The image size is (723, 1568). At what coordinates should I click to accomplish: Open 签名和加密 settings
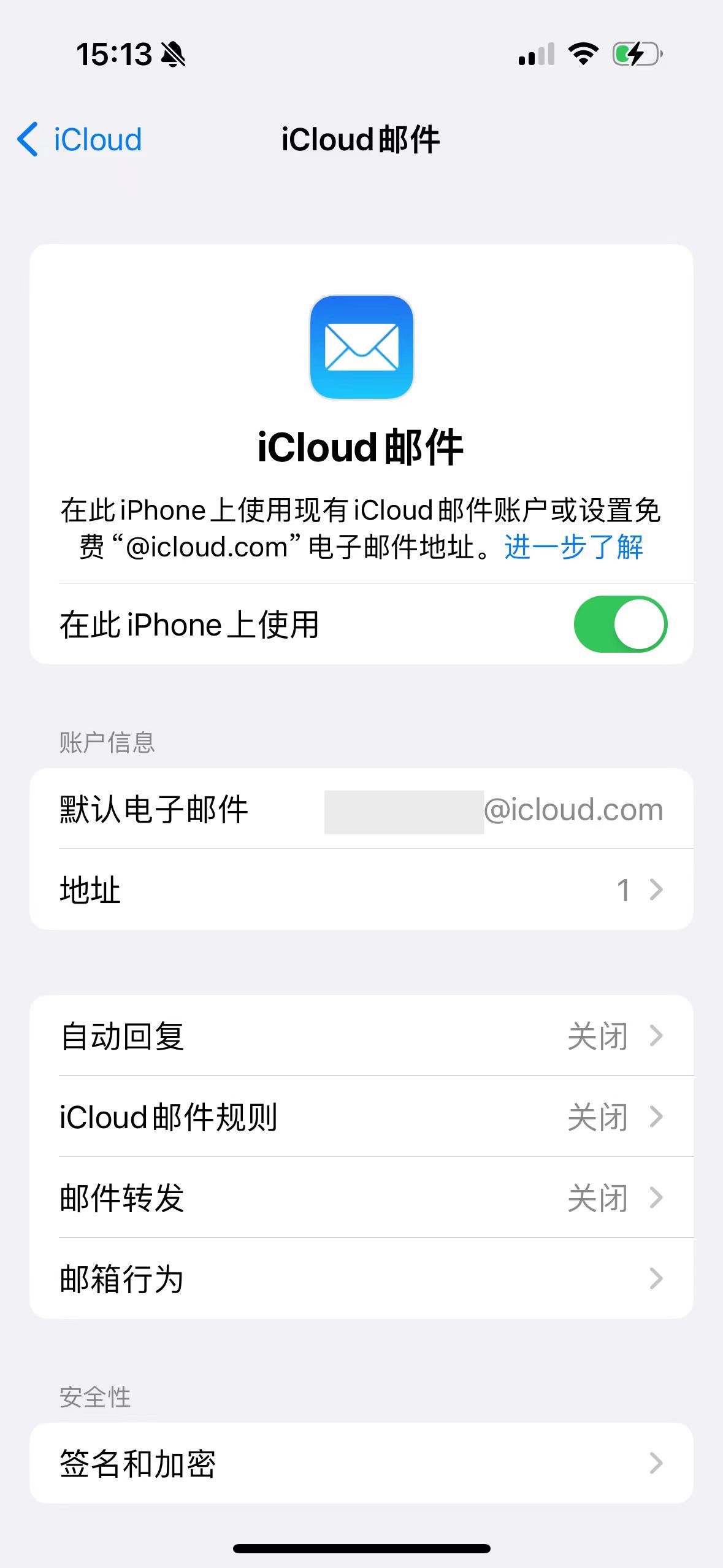[x=361, y=1463]
